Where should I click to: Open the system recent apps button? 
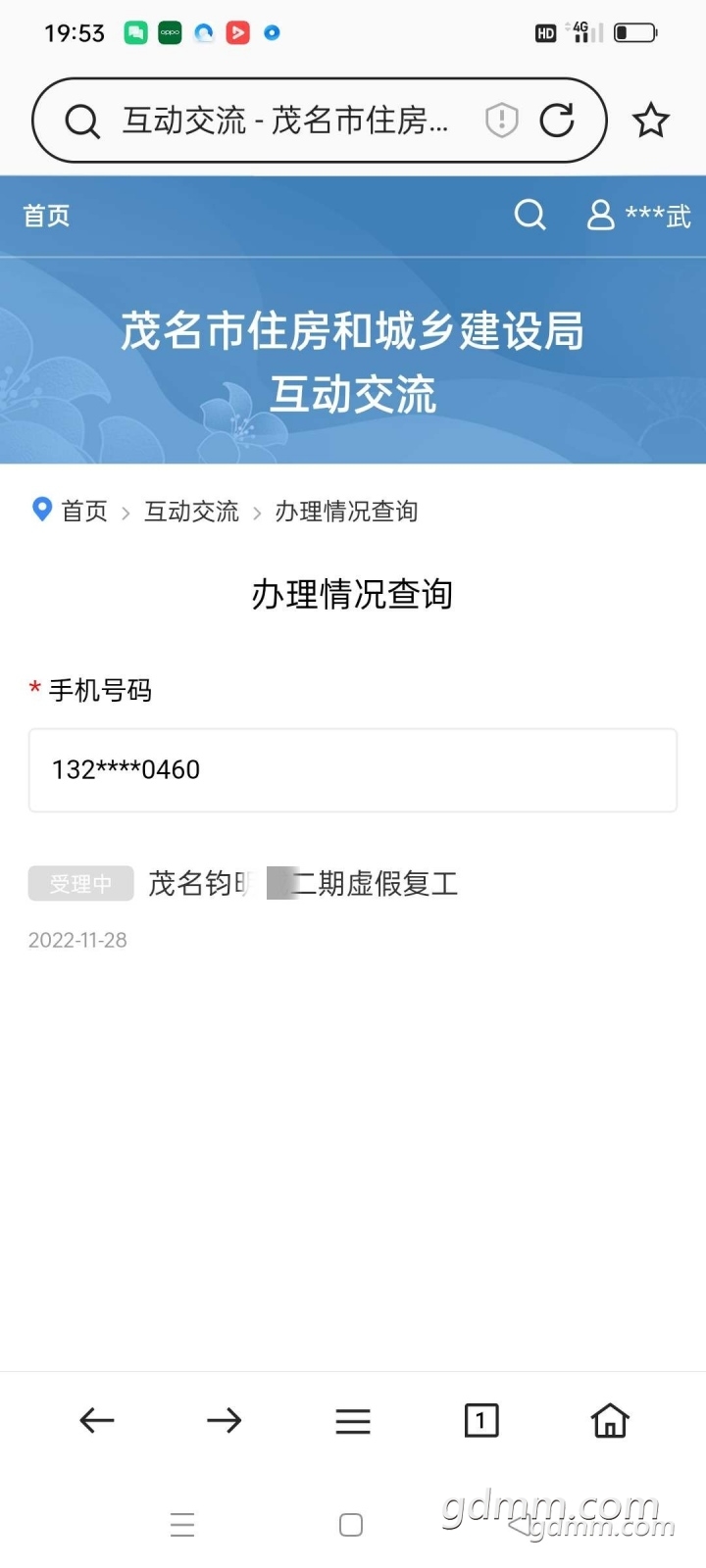coord(182,1525)
